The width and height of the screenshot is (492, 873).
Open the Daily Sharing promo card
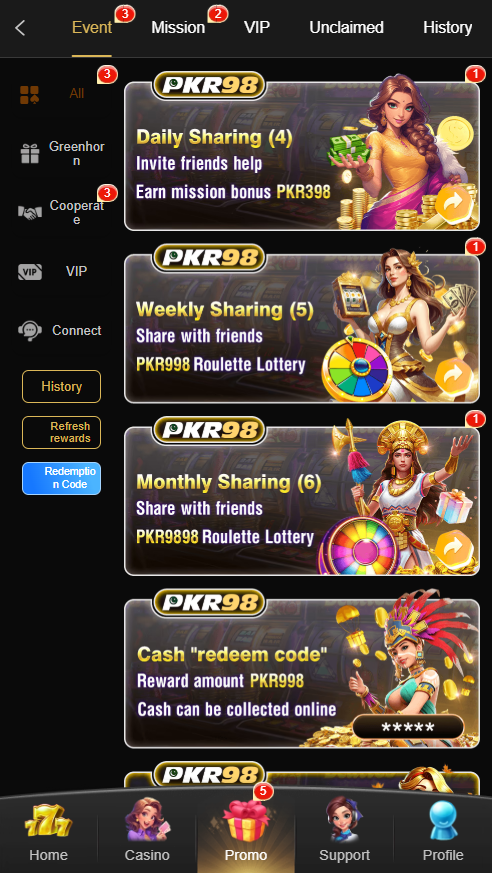point(302,156)
